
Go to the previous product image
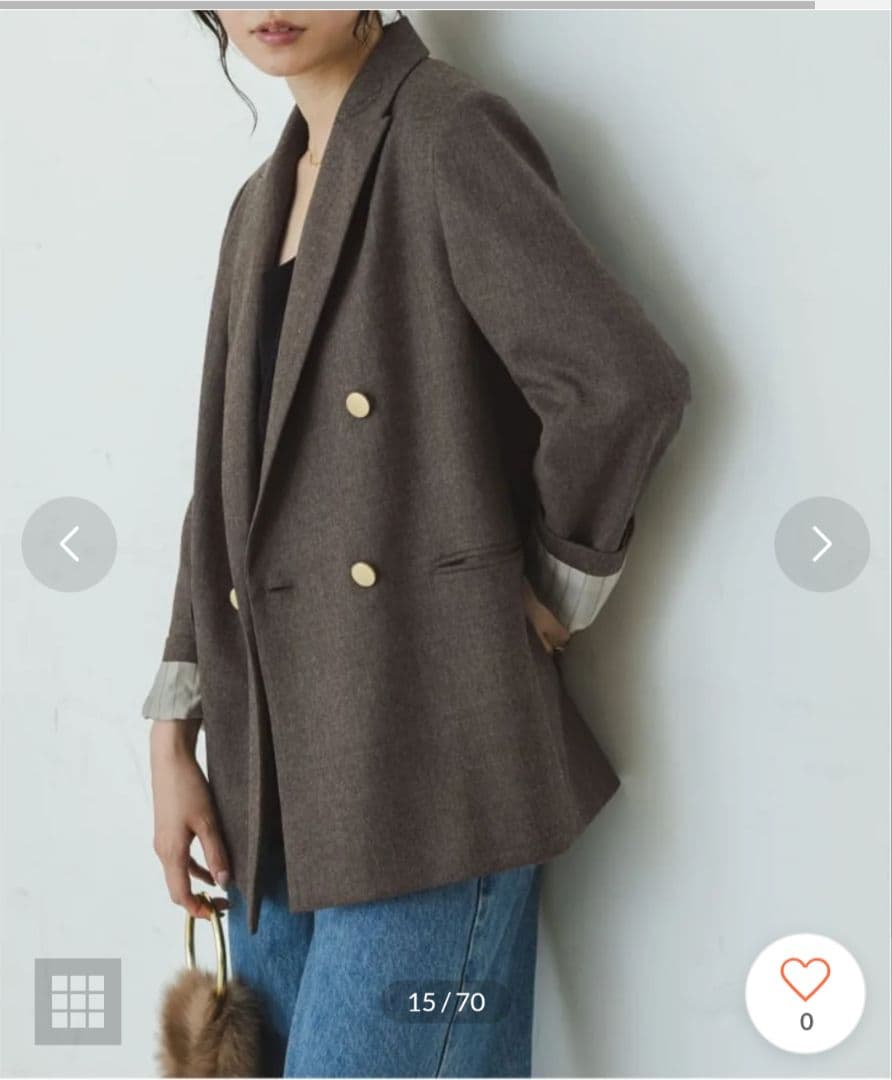coord(69,544)
